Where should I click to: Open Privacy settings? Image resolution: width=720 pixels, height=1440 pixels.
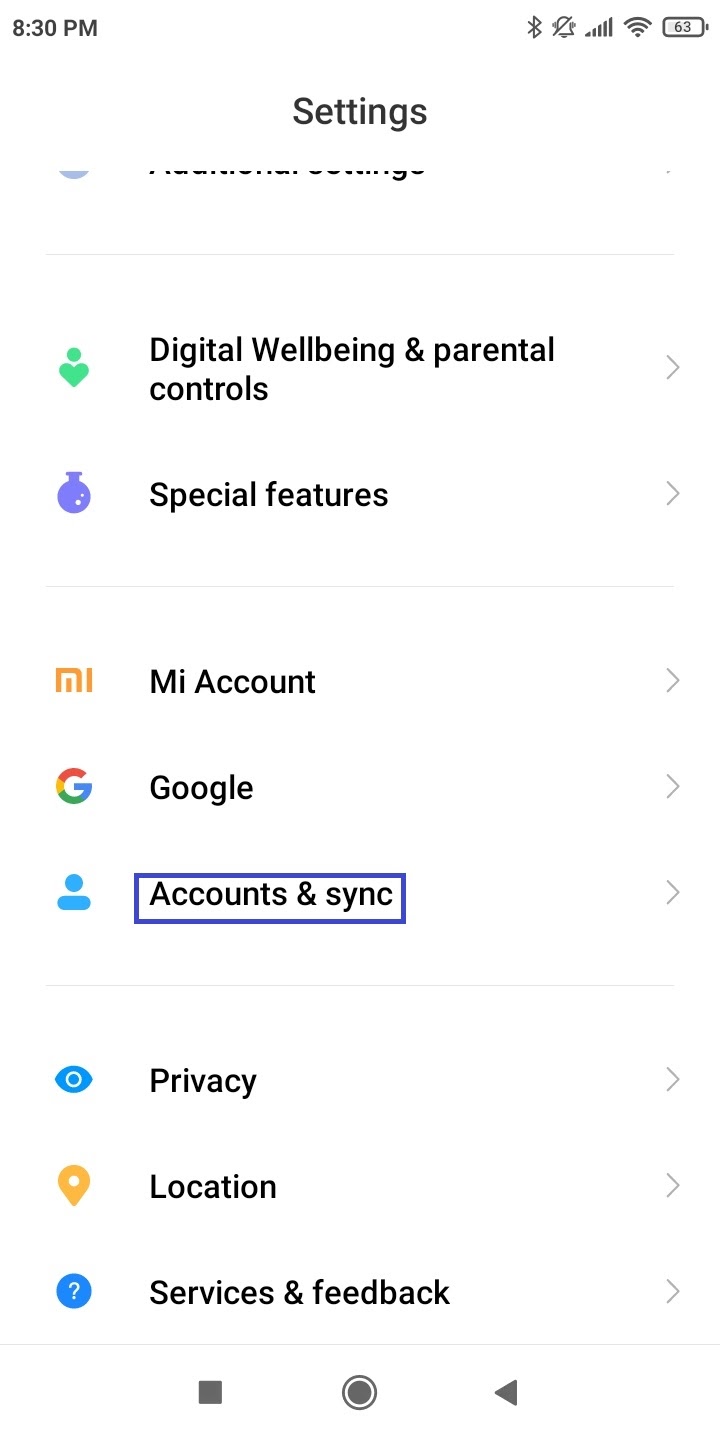point(360,1080)
